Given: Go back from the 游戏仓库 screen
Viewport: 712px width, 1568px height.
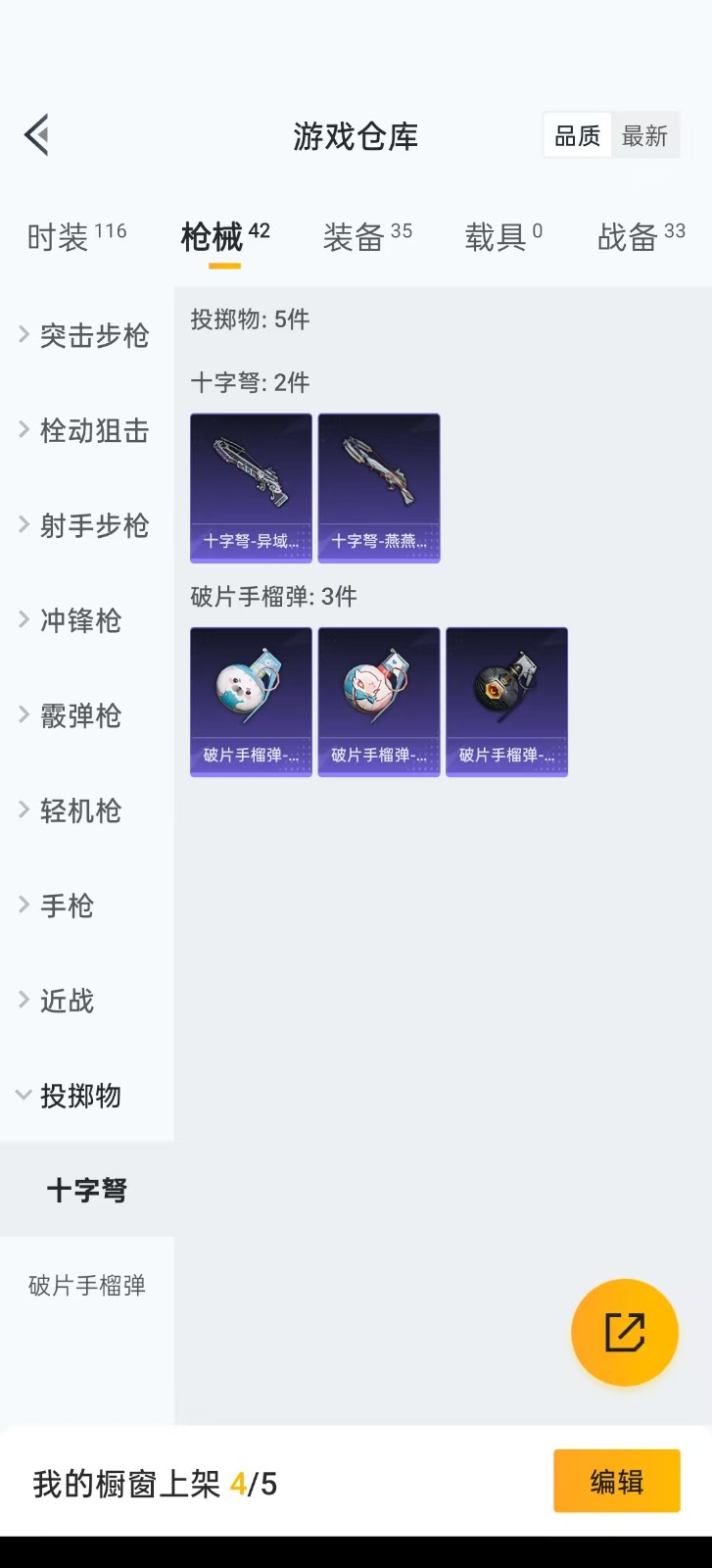Looking at the screenshot, I should [x=37, y=135].
